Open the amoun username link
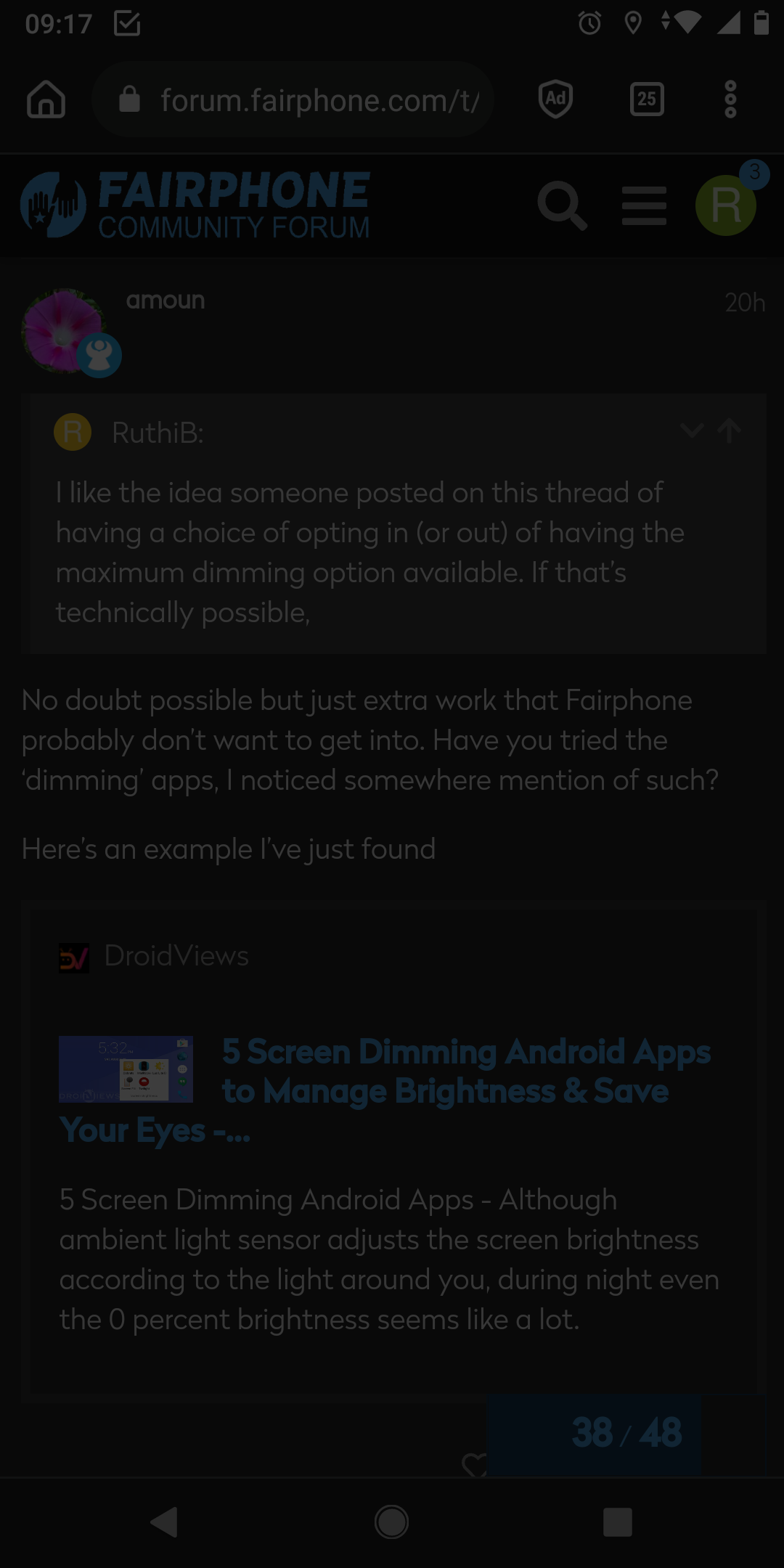The image size is (784, 1568). click(166, 300)
